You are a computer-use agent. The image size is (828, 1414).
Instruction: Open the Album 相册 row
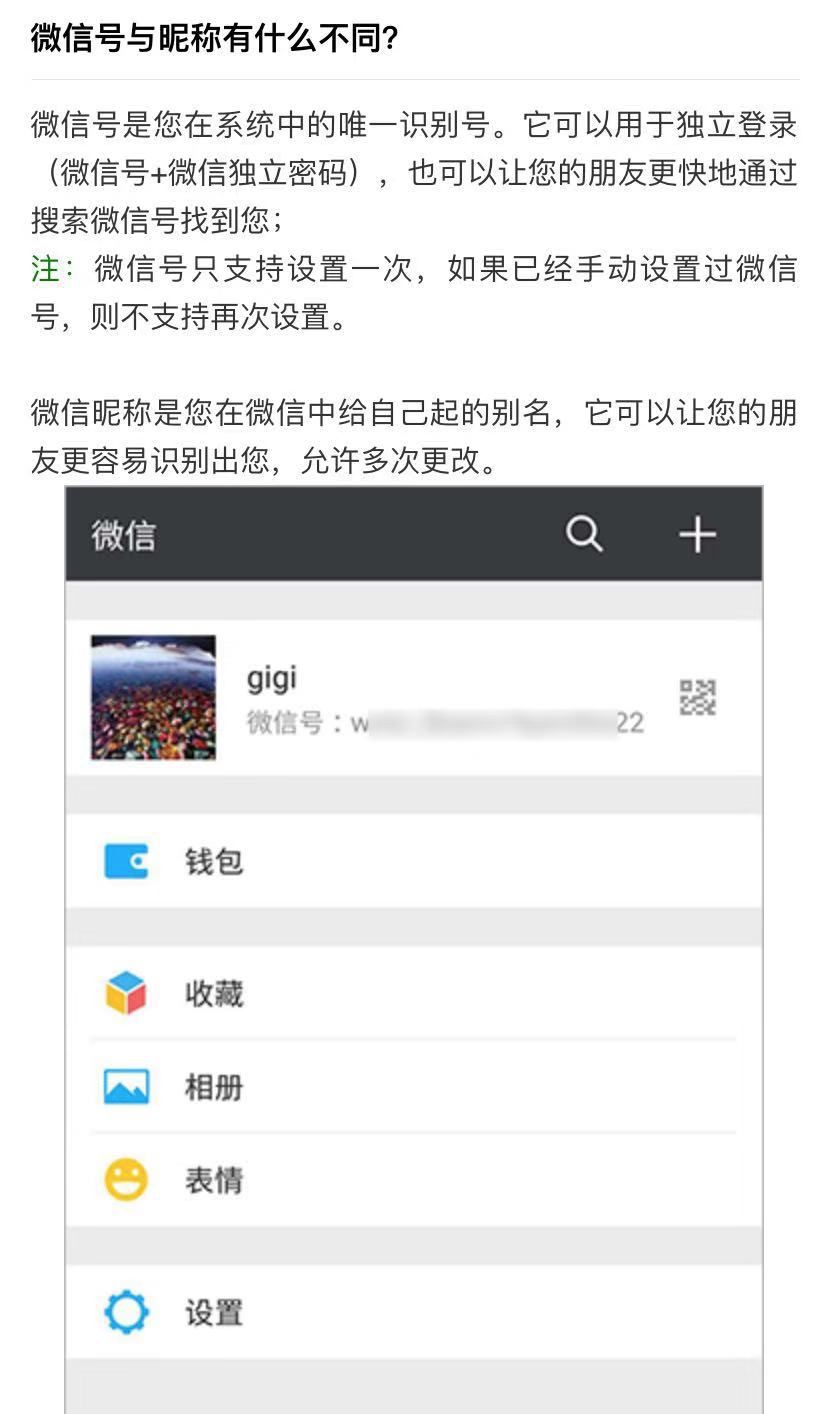click(x=400, y=1087)
